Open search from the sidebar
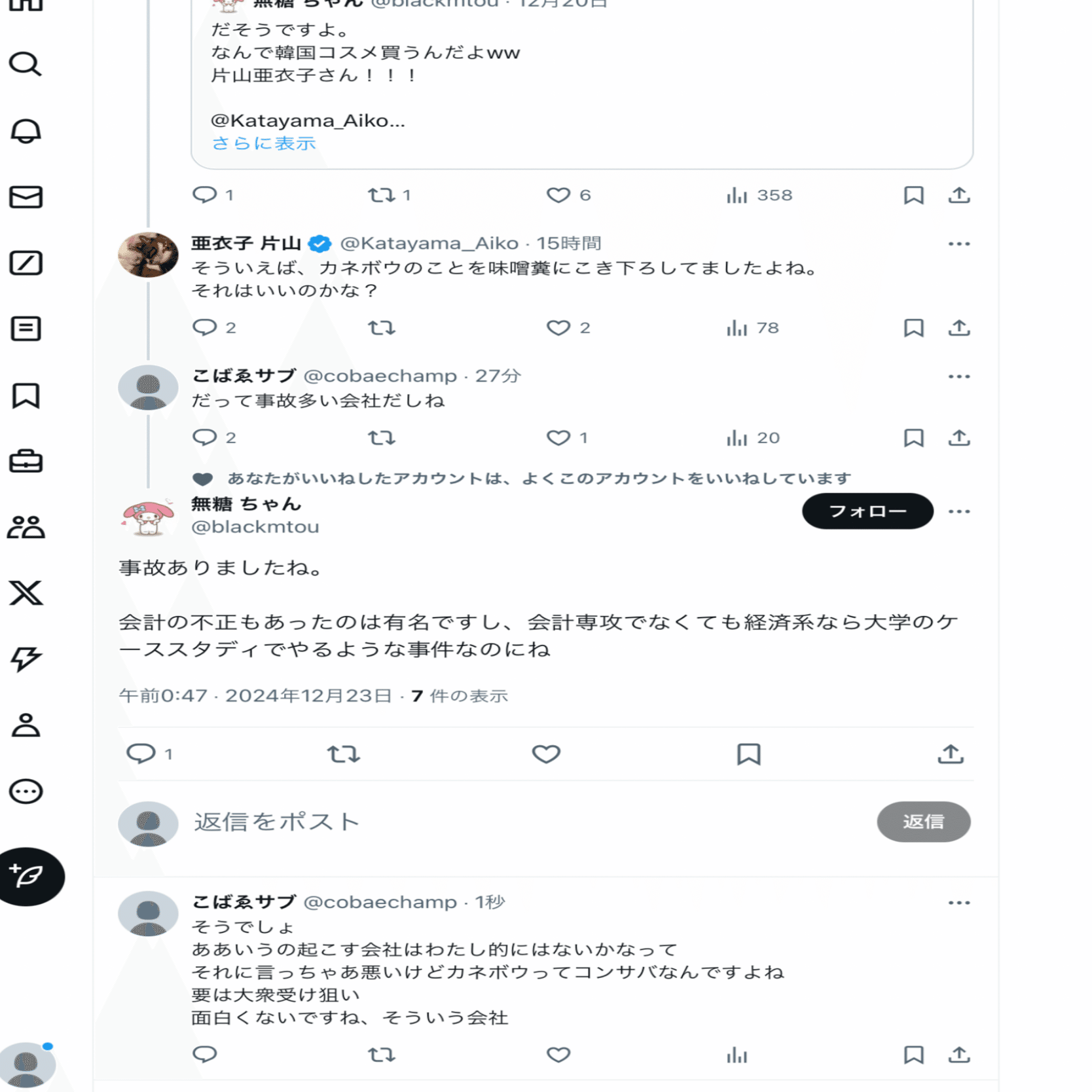The height and width of the screenshot is (1092, 1092). pyautogui.click(x=26, y=64)
